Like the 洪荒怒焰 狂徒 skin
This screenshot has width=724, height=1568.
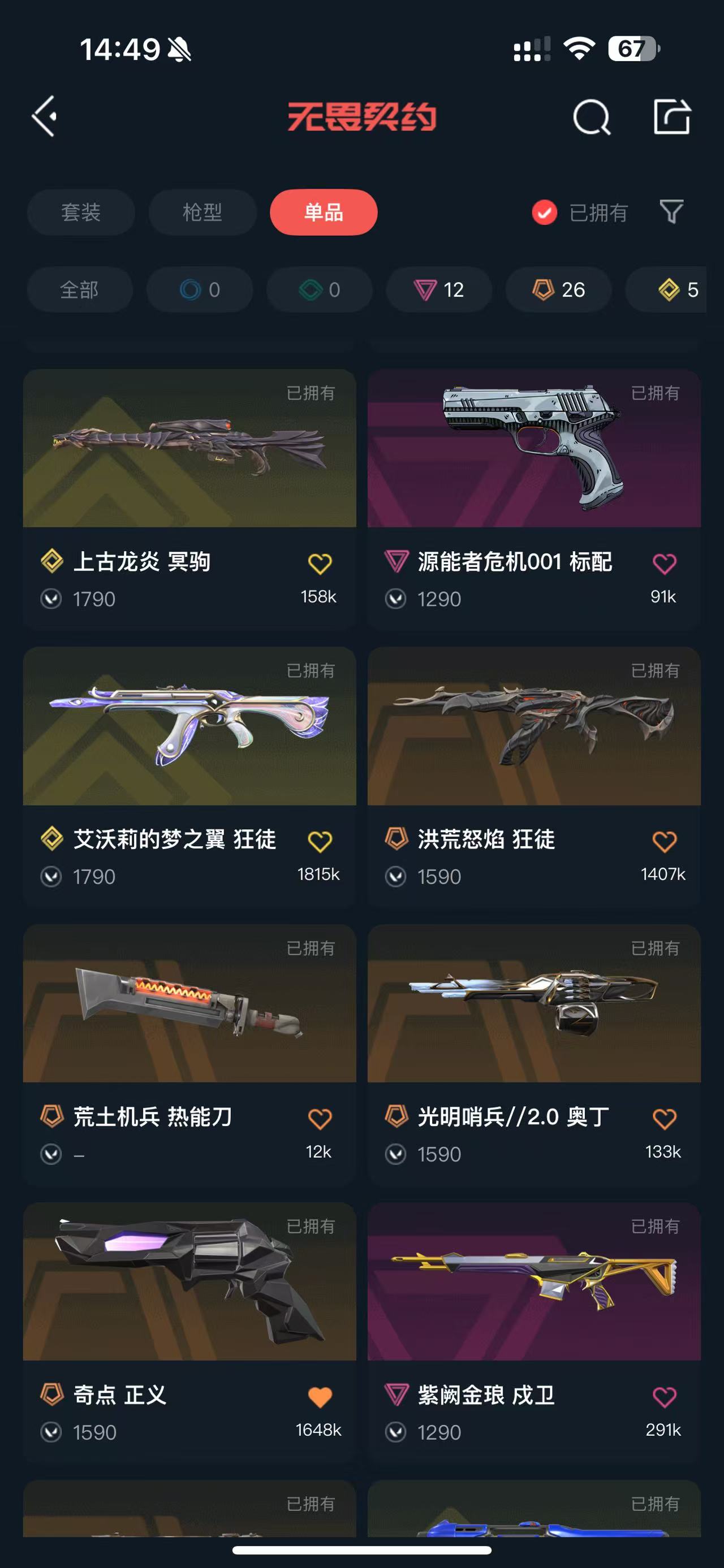[663, 842]
